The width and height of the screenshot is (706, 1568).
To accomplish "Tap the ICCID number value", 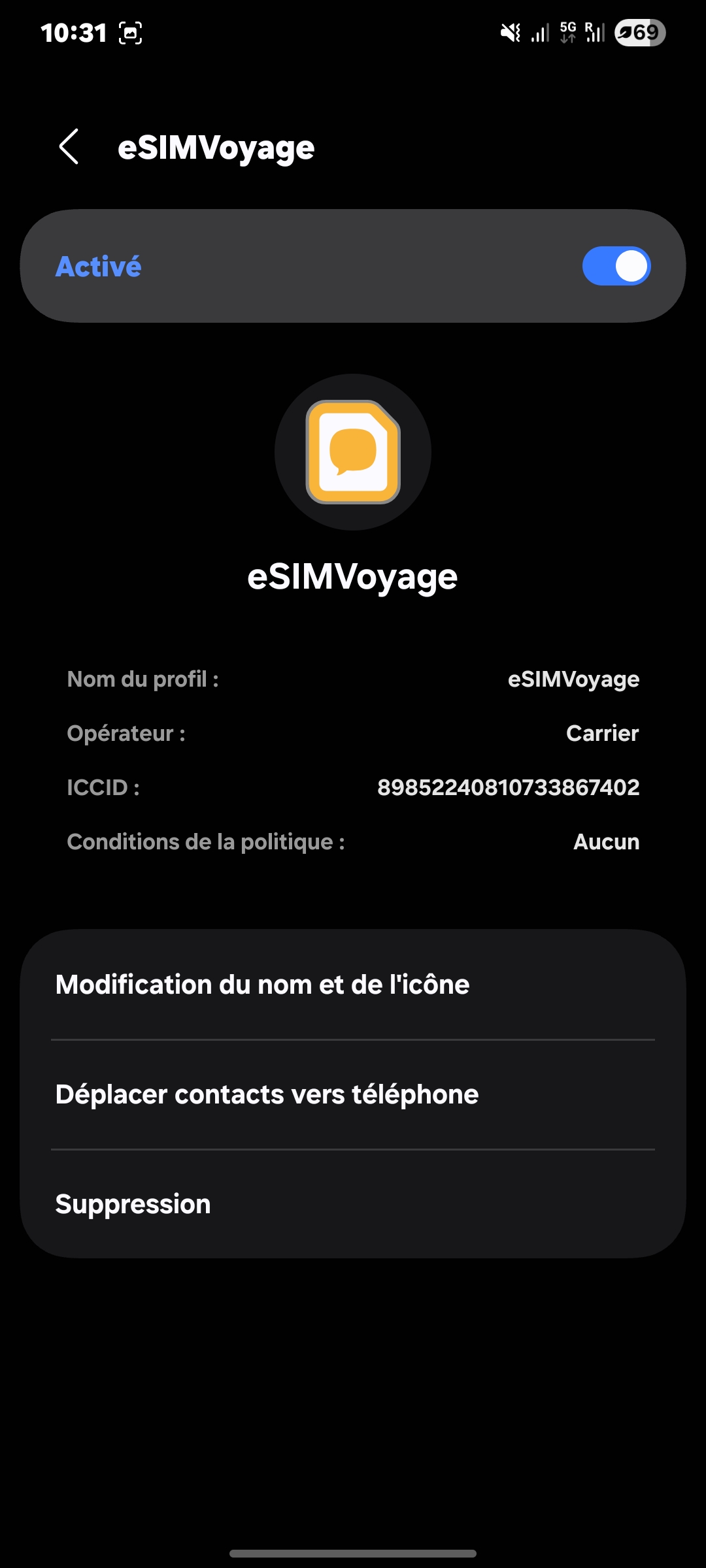I will coord(509,787).
